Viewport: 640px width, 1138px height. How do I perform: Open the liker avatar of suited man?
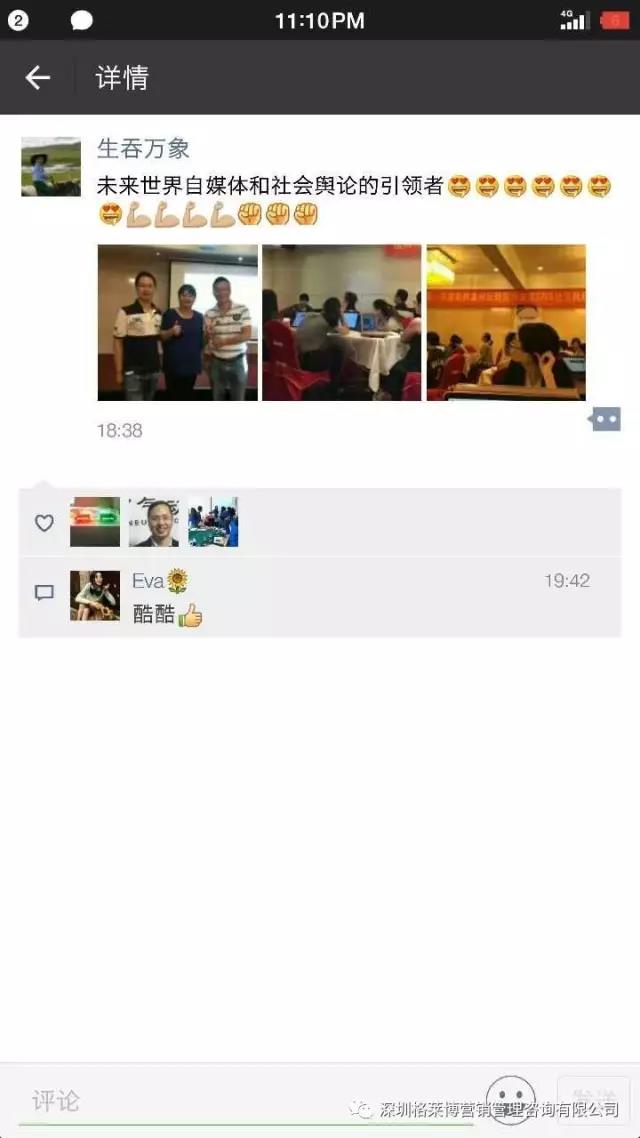coord(154,522)
